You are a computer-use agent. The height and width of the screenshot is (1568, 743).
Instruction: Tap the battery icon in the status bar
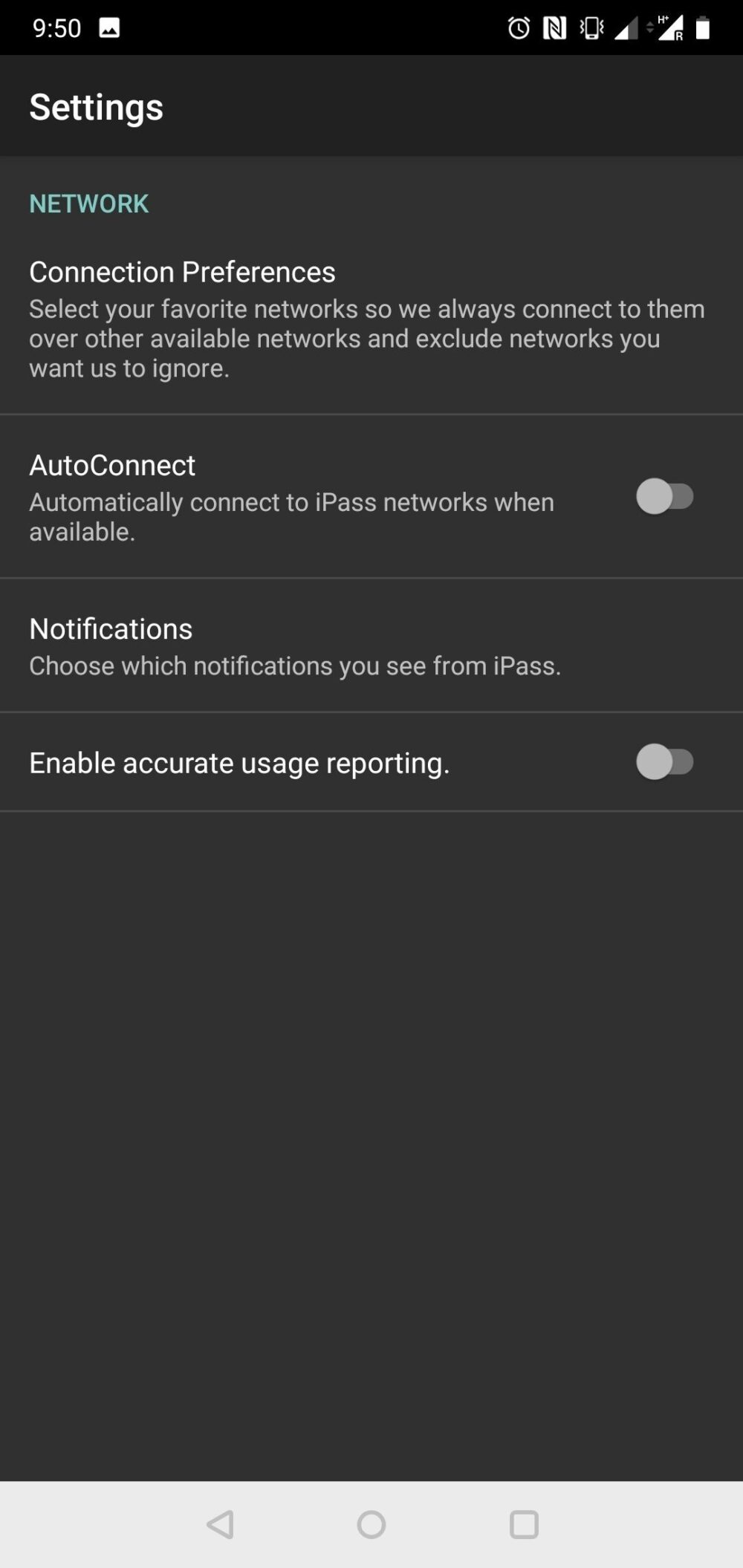click(701, 28)
